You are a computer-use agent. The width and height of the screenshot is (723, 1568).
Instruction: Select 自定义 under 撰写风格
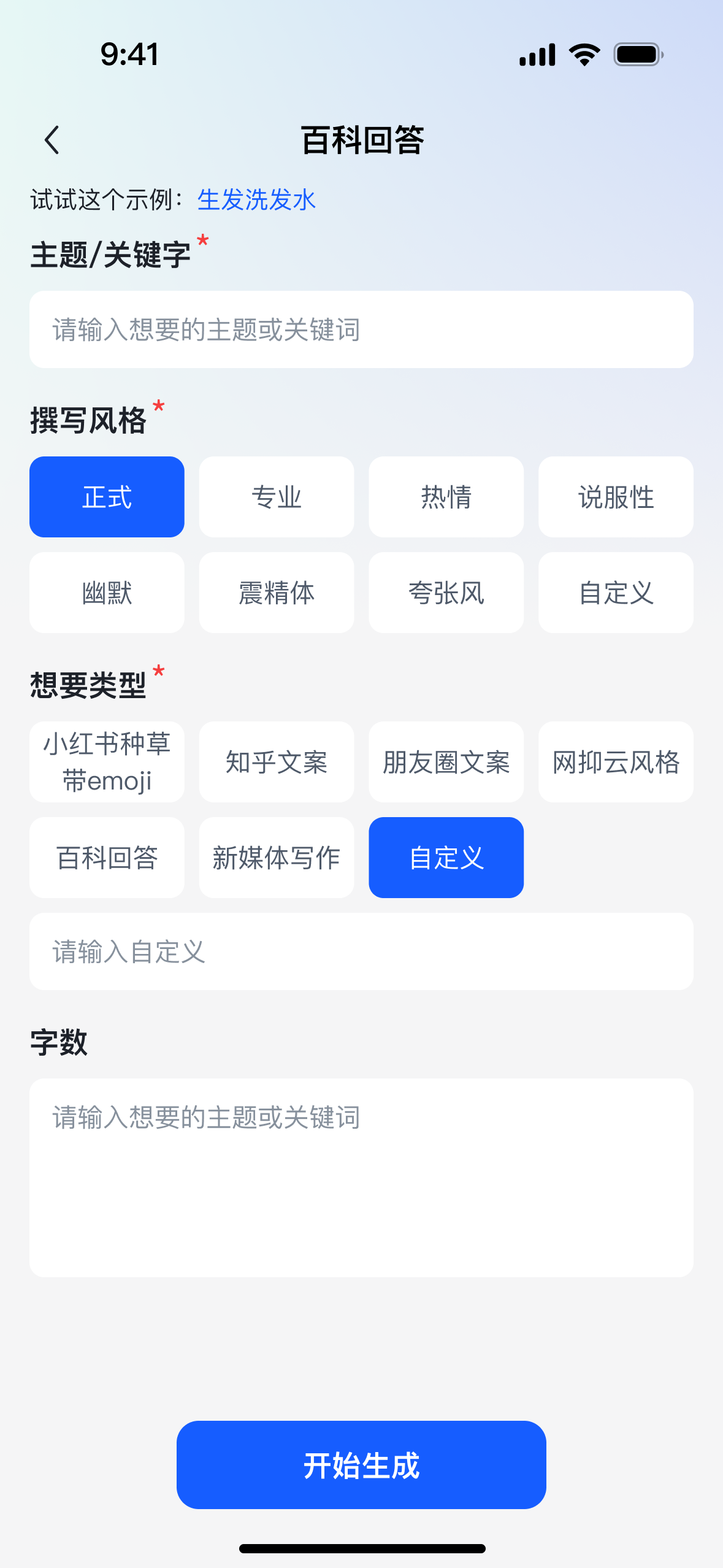616,593
